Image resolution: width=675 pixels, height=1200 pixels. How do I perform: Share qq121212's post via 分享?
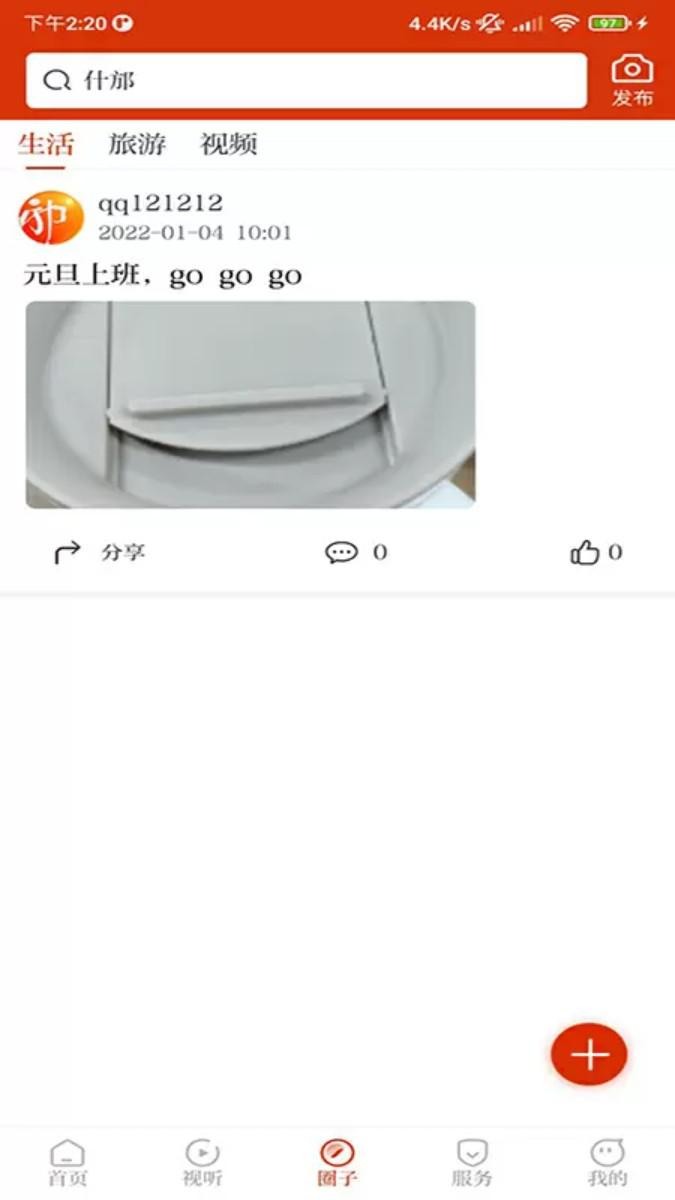99,552
